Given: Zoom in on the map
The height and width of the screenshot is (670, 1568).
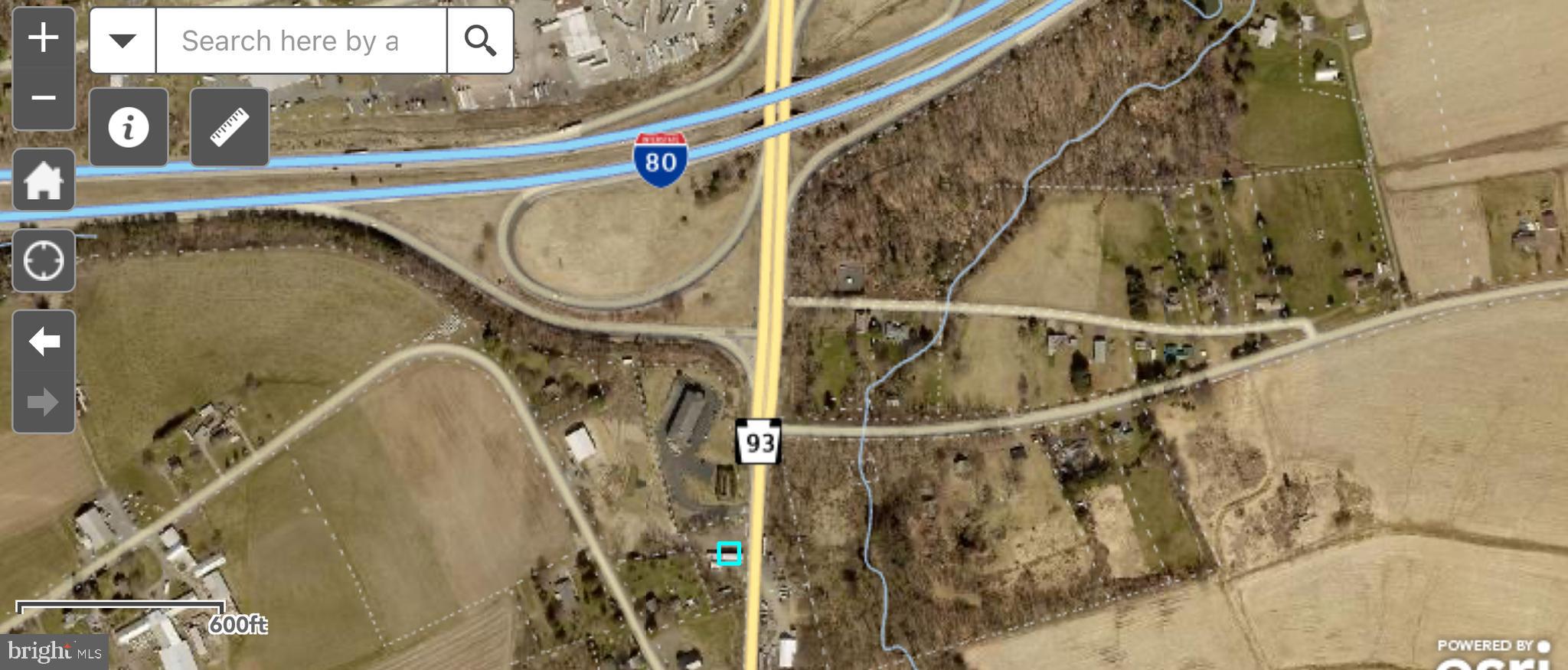Looking at the screenshot, I should coord(44,38).
